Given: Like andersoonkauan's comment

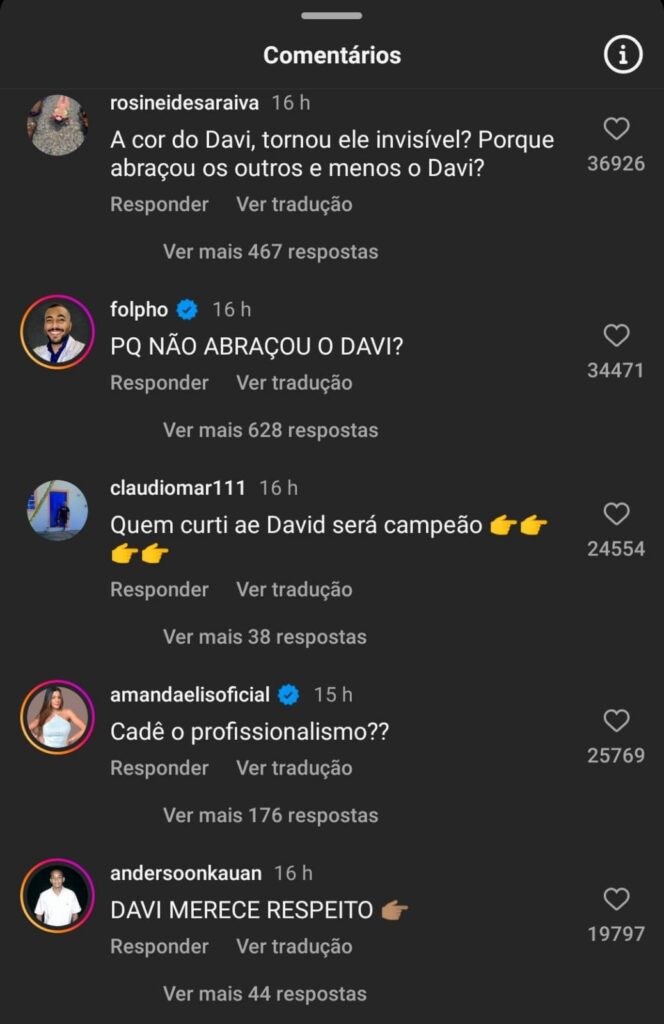Looking at the screenshot, I should 616,899.
